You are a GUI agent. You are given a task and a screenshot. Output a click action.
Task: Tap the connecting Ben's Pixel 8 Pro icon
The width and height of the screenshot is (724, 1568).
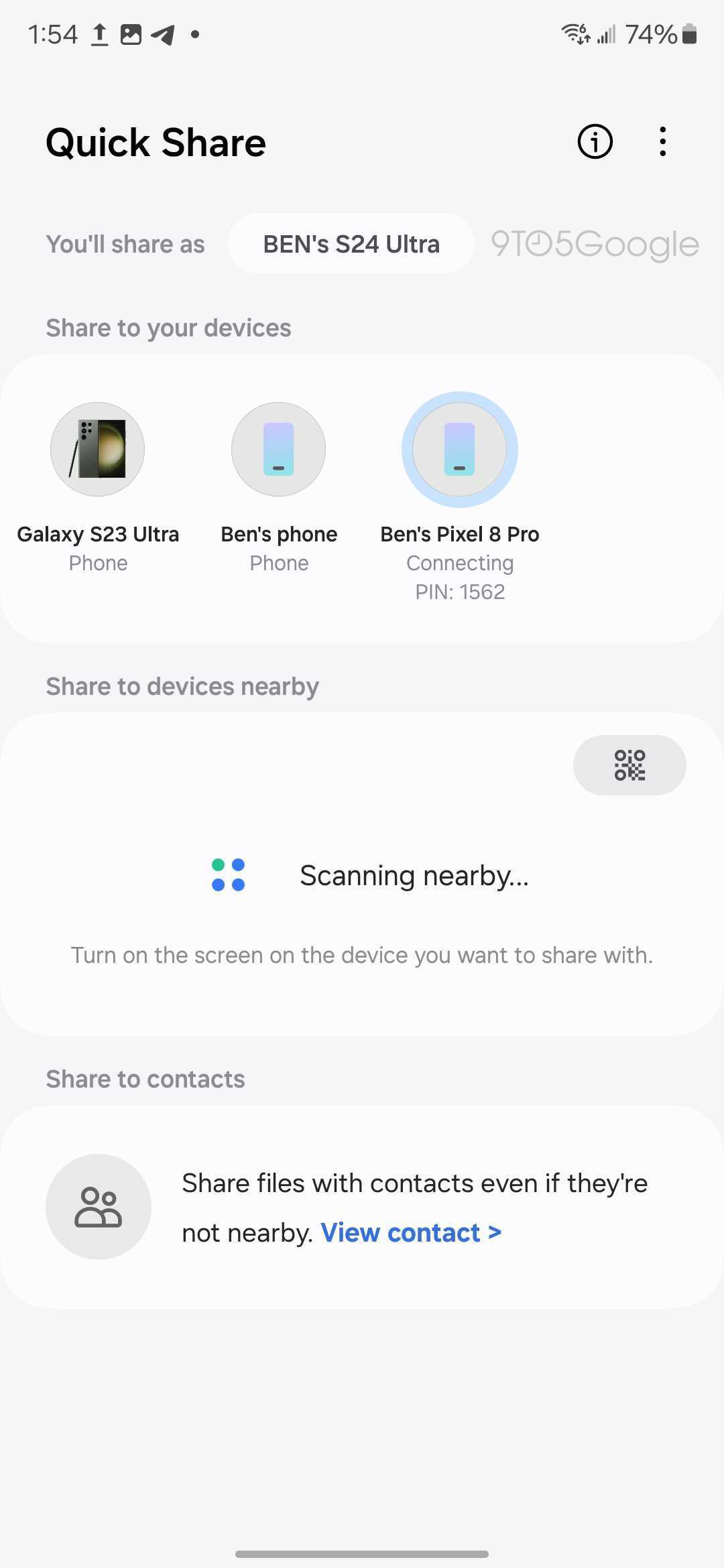click(459, 449)
